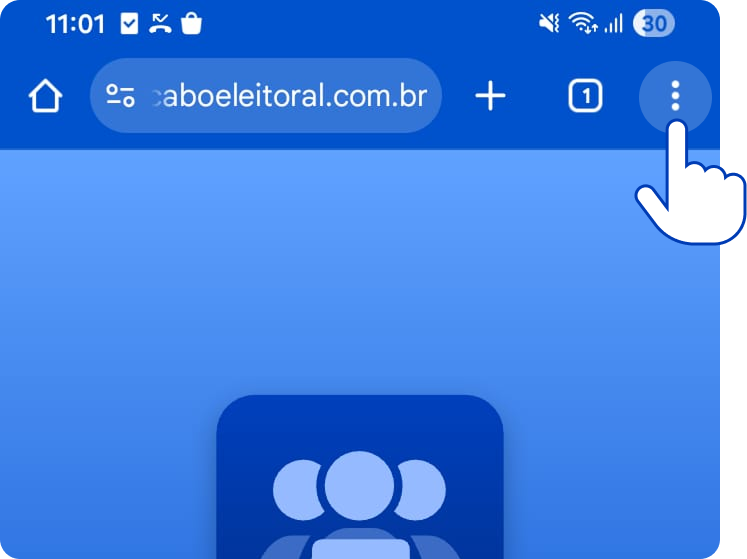View site information settings icon
This screenshot has width=747, height=559.
tap(121, 97)
